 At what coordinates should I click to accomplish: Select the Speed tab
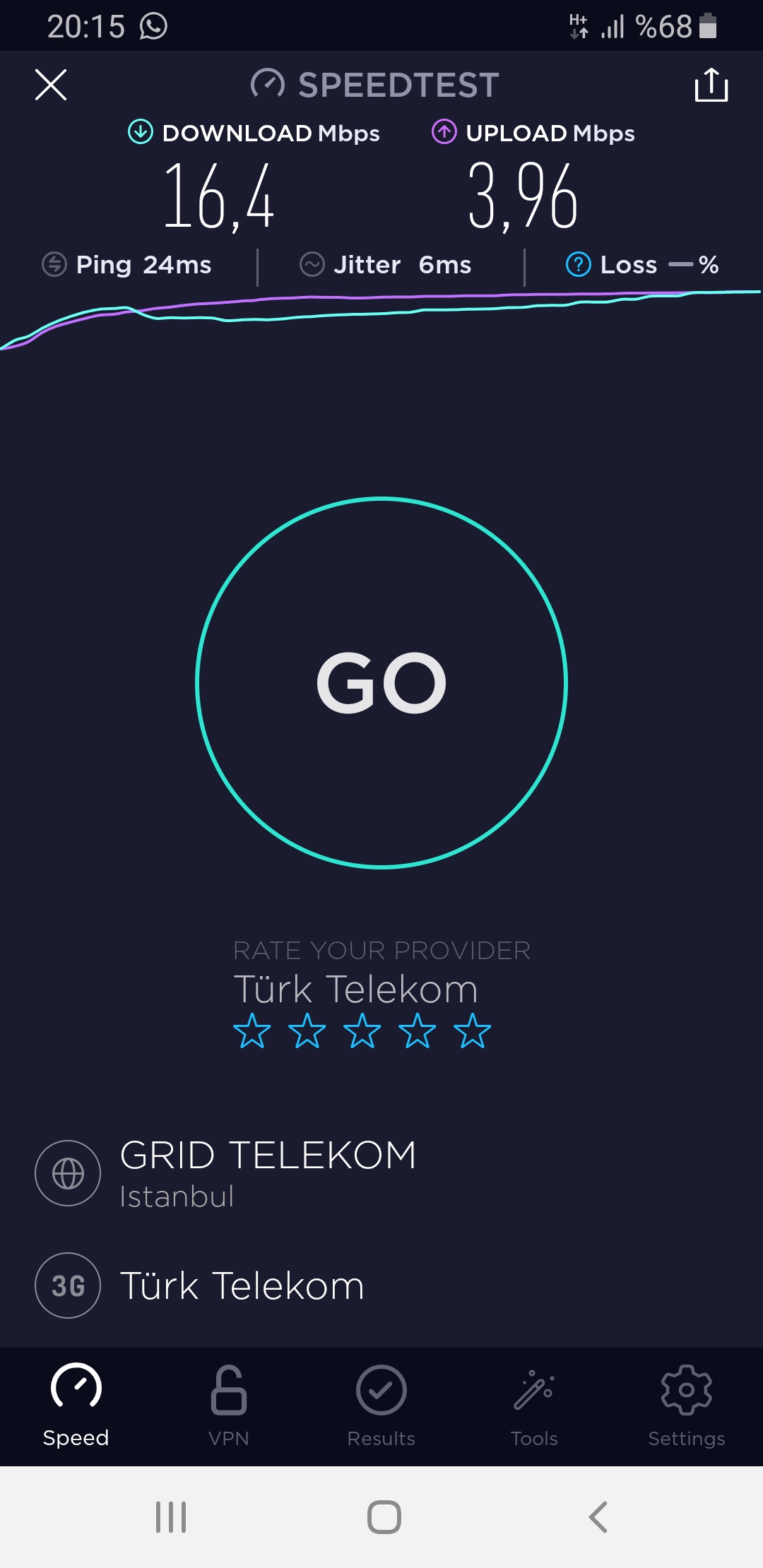pos(76,1406)
